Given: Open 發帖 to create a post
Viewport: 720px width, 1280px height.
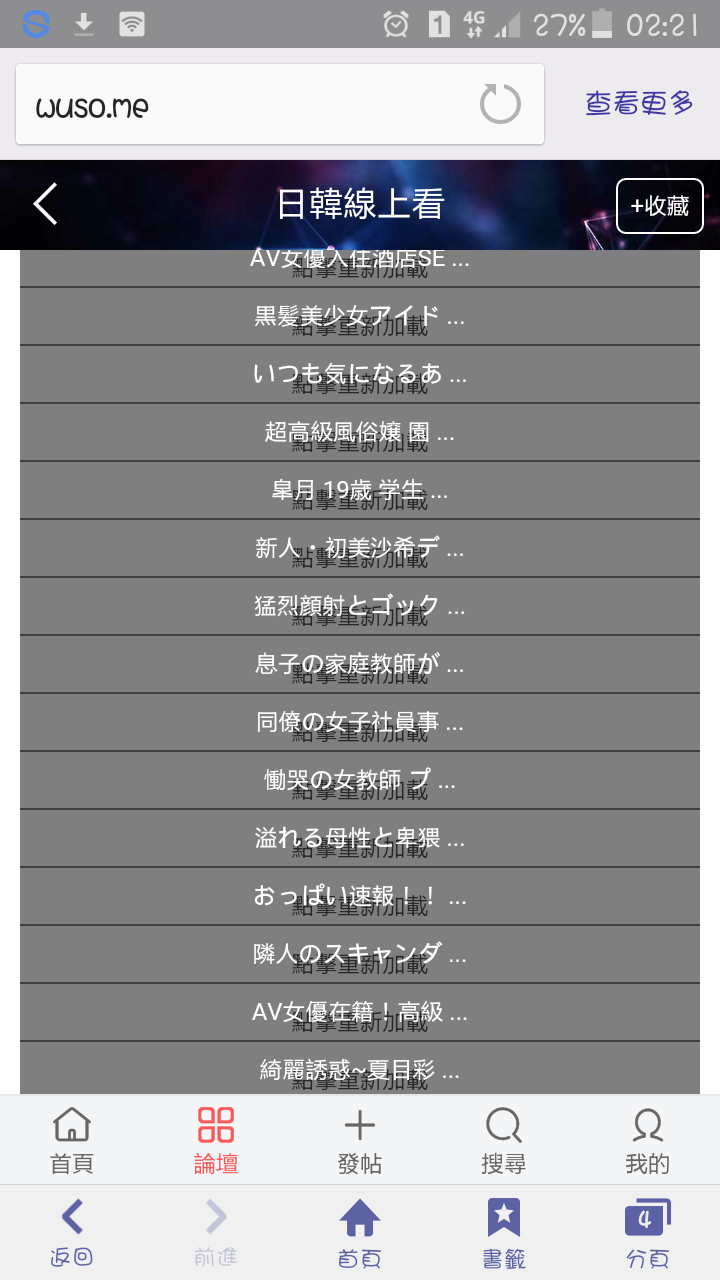Looking at the screenshot, I should tap(360, 1140).
